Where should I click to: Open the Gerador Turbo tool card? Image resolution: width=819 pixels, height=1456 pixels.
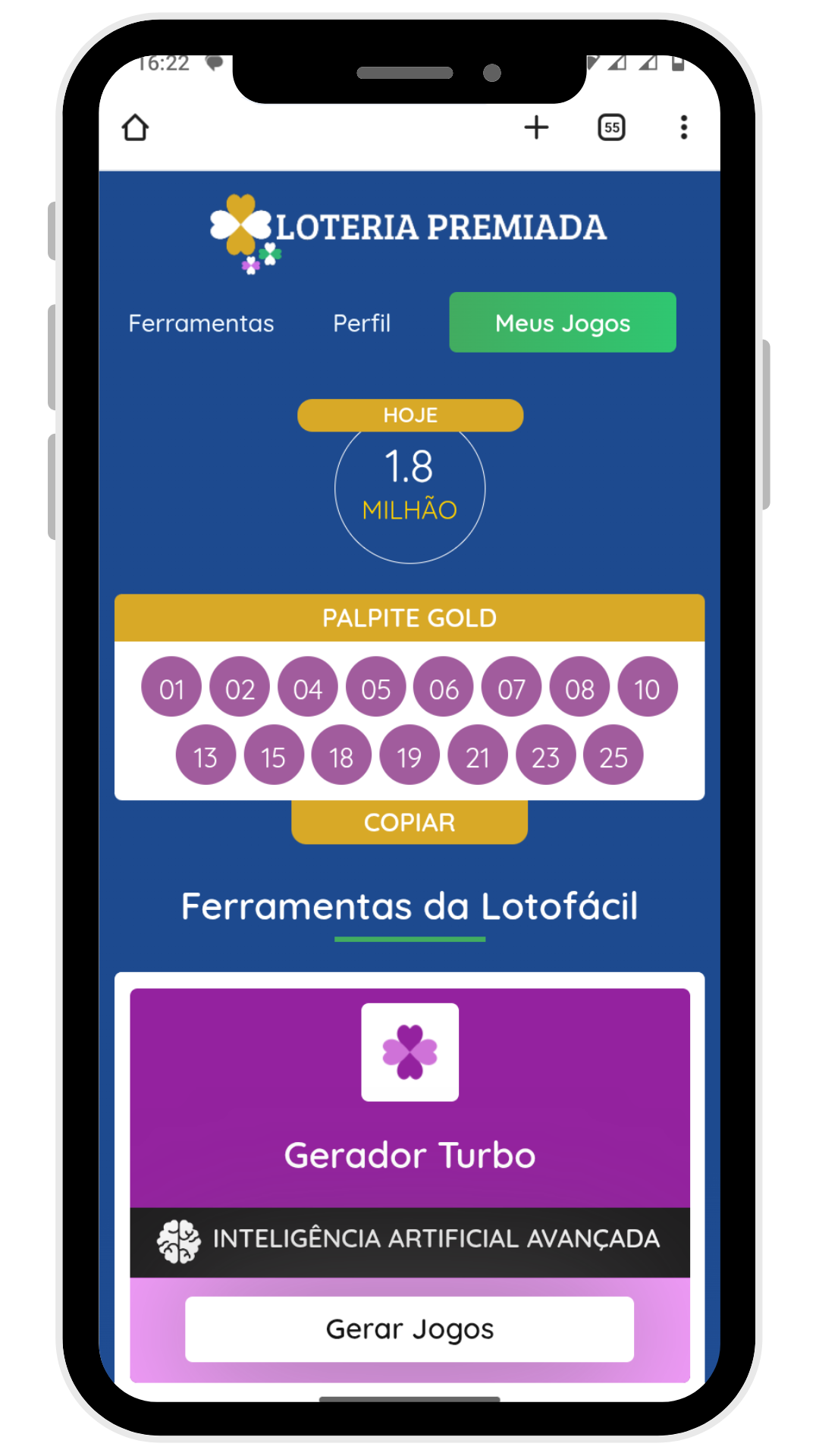pos(409,1098)
